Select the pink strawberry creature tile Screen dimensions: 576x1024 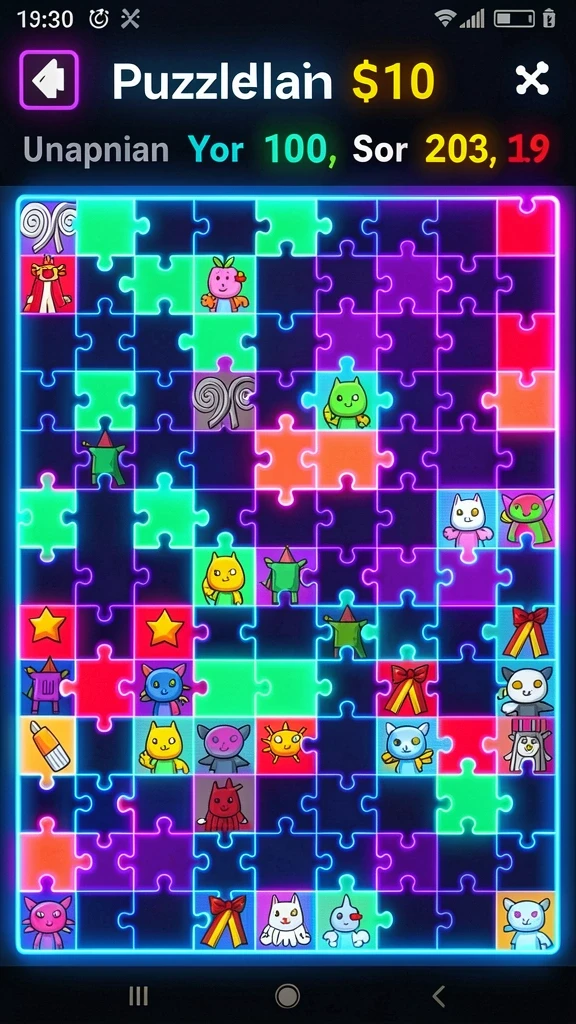click(224, 285)
